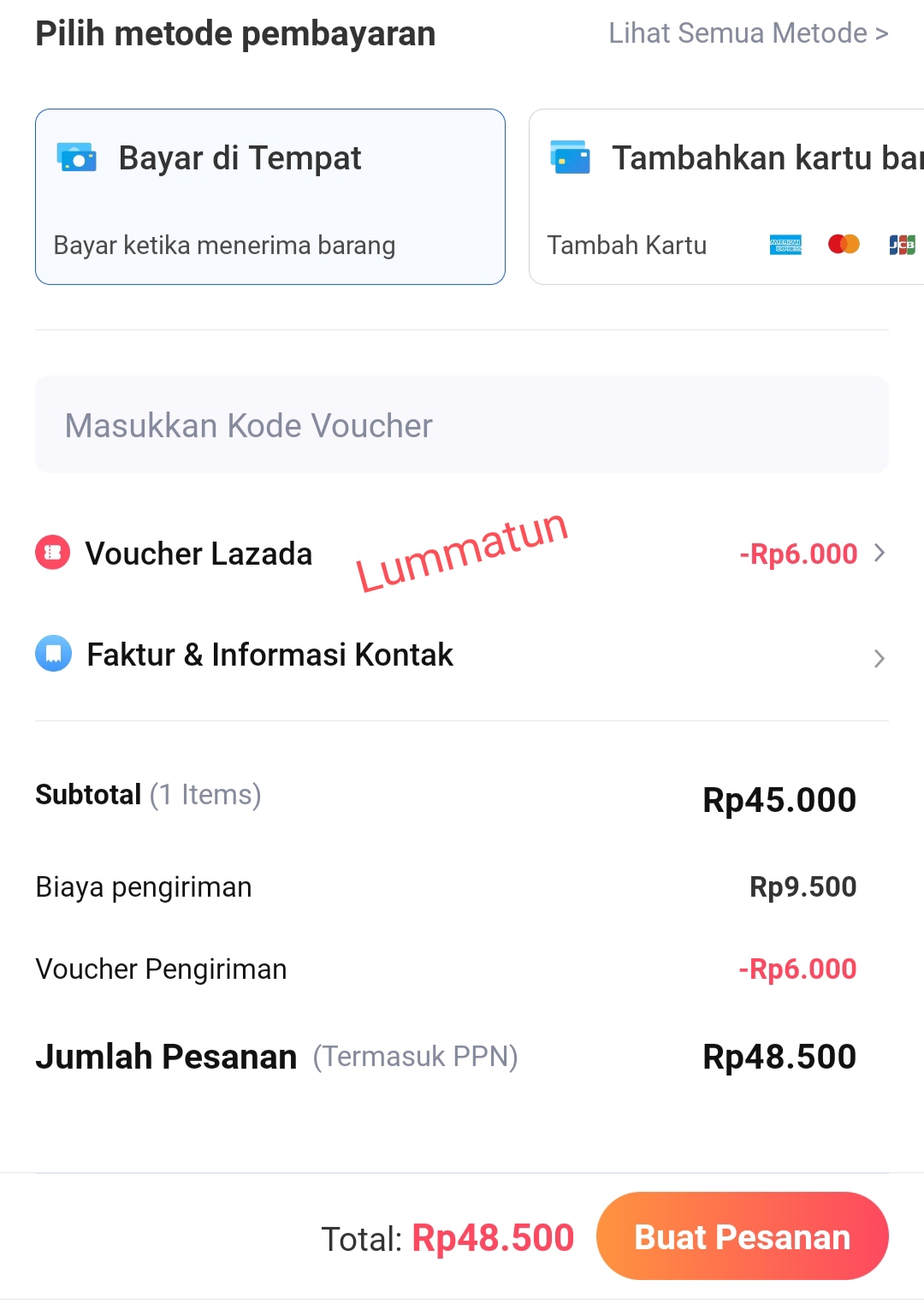Click the Masukkan Kode Voucher input field
Image resolution: width=924 pixels, height=1304 pixels.
[462, 424]
